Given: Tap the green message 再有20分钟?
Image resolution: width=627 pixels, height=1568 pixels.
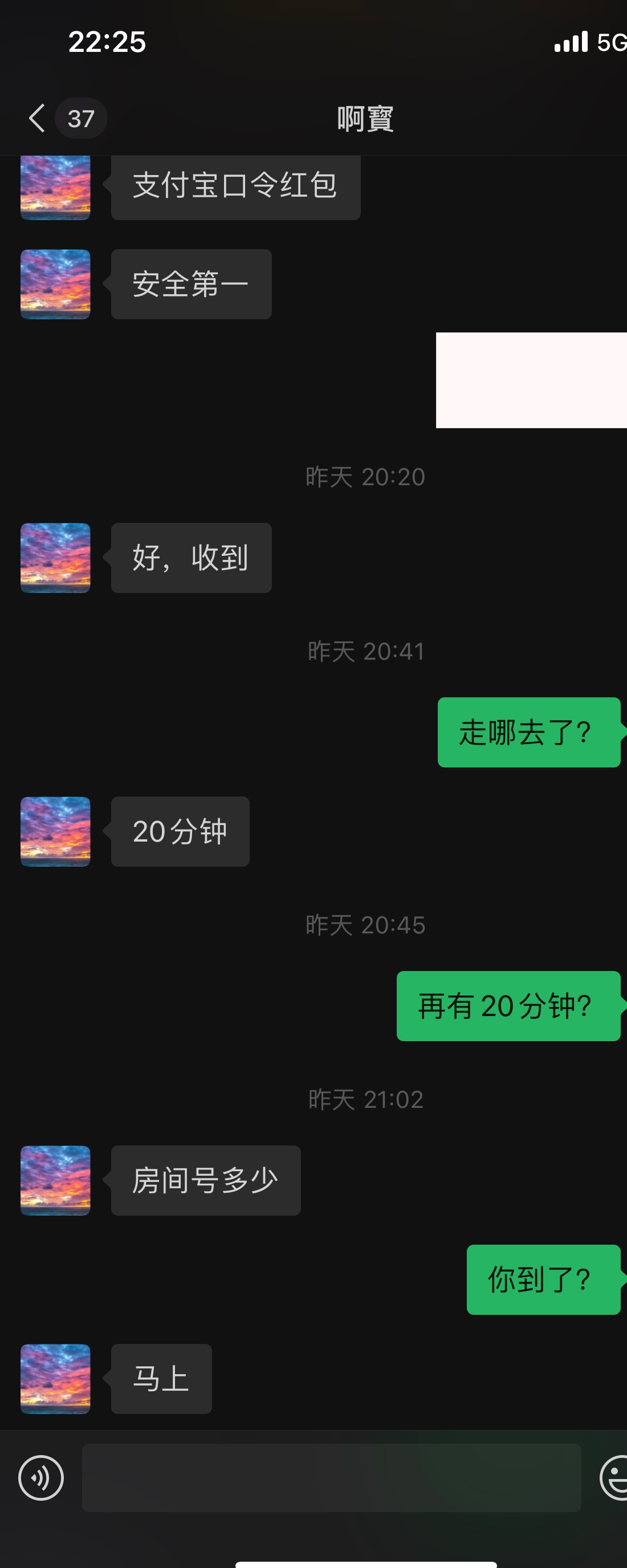Looking at the screenshot, I should [x=508, y=1008].
